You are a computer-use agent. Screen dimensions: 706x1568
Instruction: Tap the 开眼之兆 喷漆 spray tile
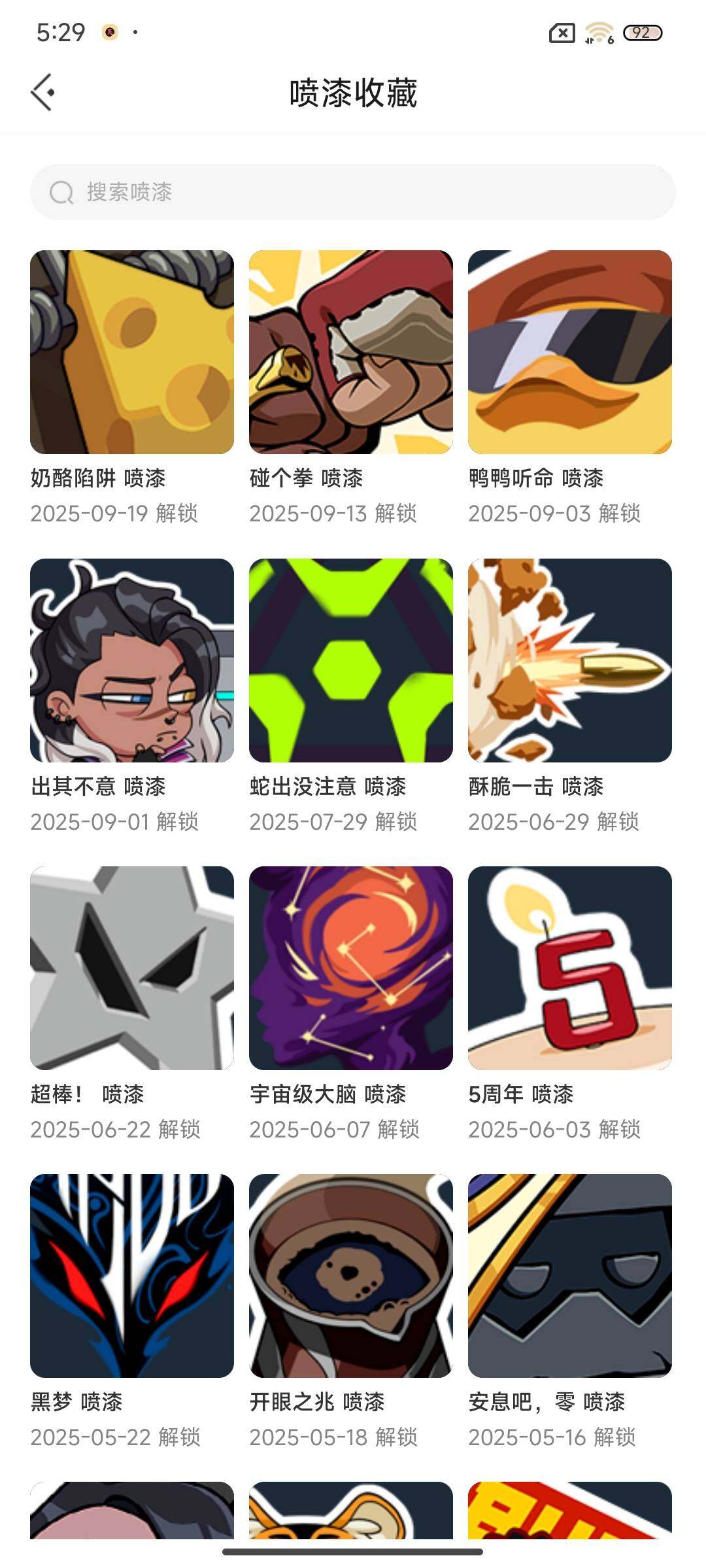tap(351, 1276)
